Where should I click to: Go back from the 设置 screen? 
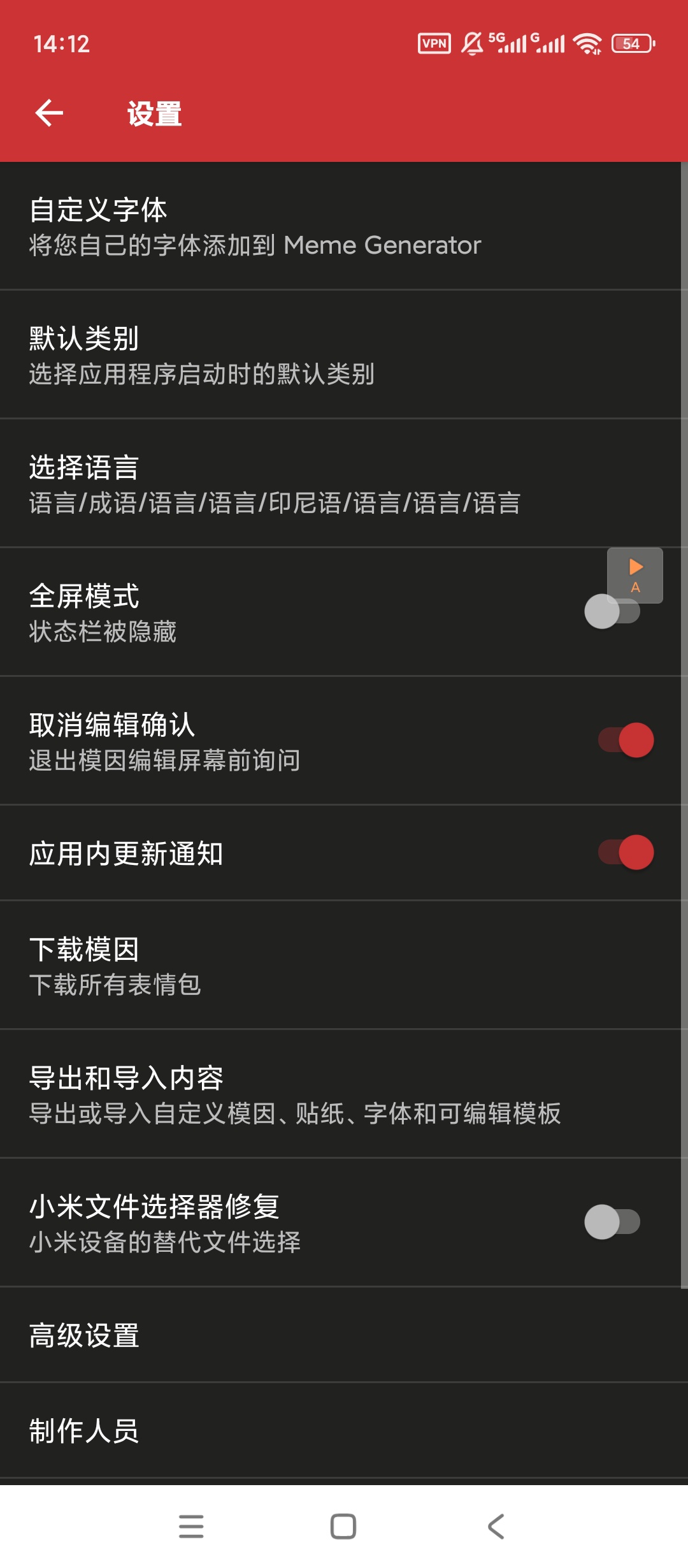(49, 113)
